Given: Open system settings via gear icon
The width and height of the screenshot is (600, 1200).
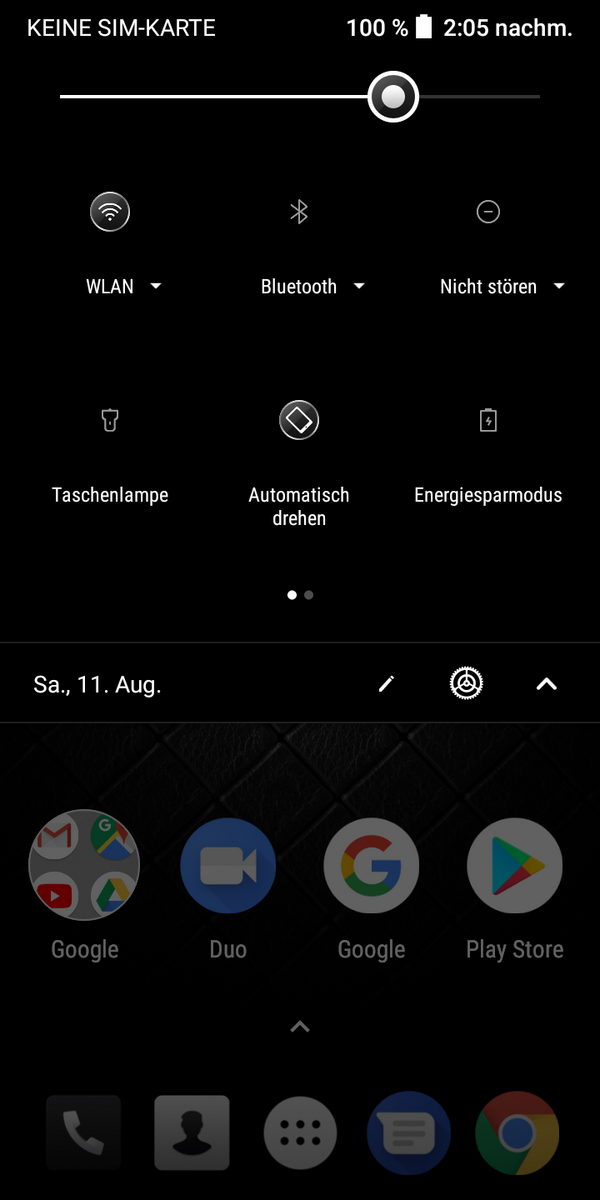Looking at the screenshot, I should click(466, 683).
